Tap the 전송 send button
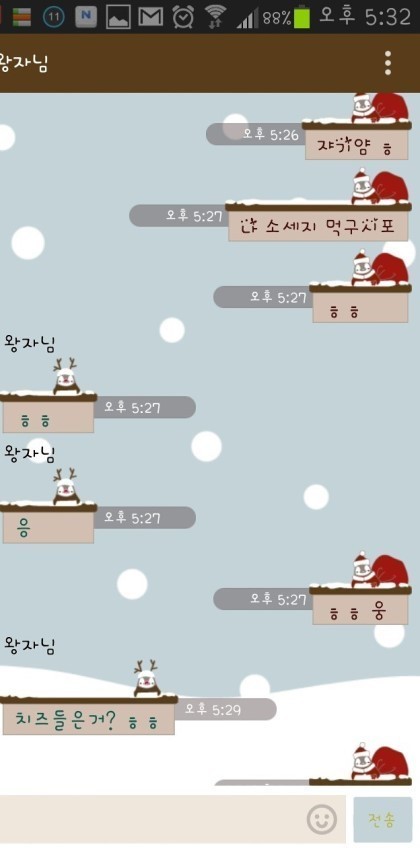The height and width of the screenshot is (861, 420). point(383,819)
